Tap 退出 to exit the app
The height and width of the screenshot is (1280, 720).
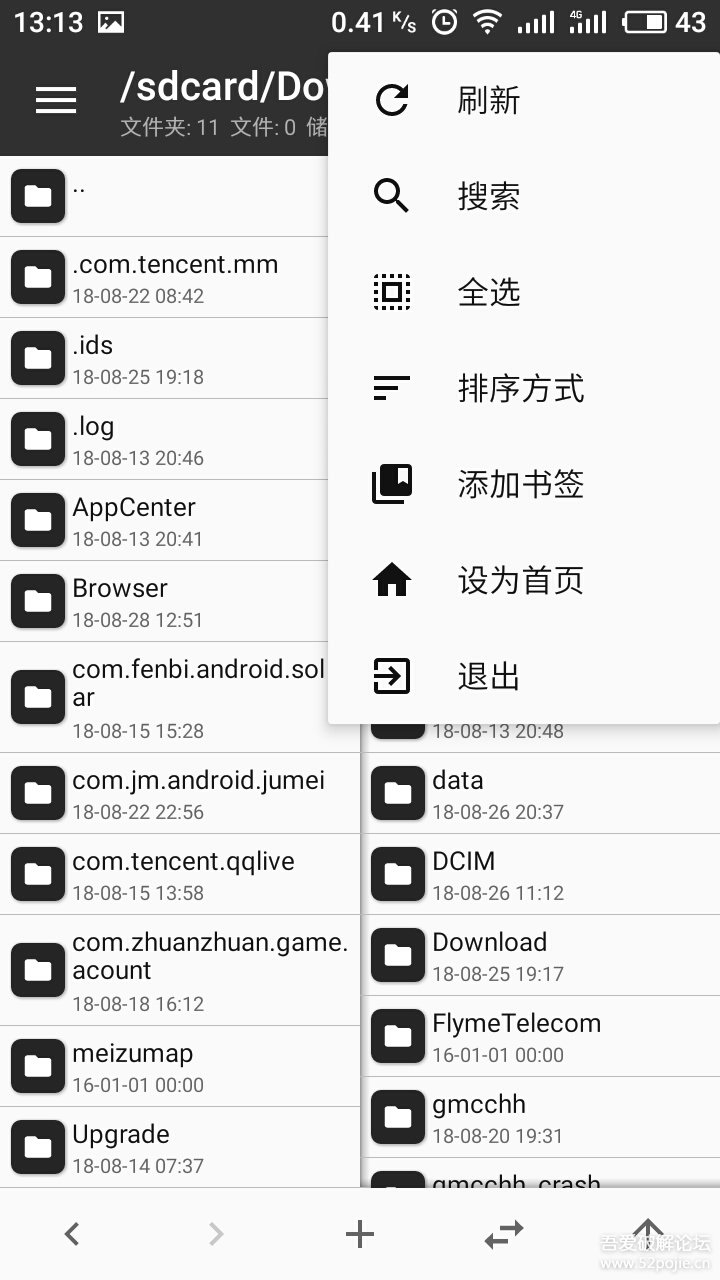tap(488, 677)
